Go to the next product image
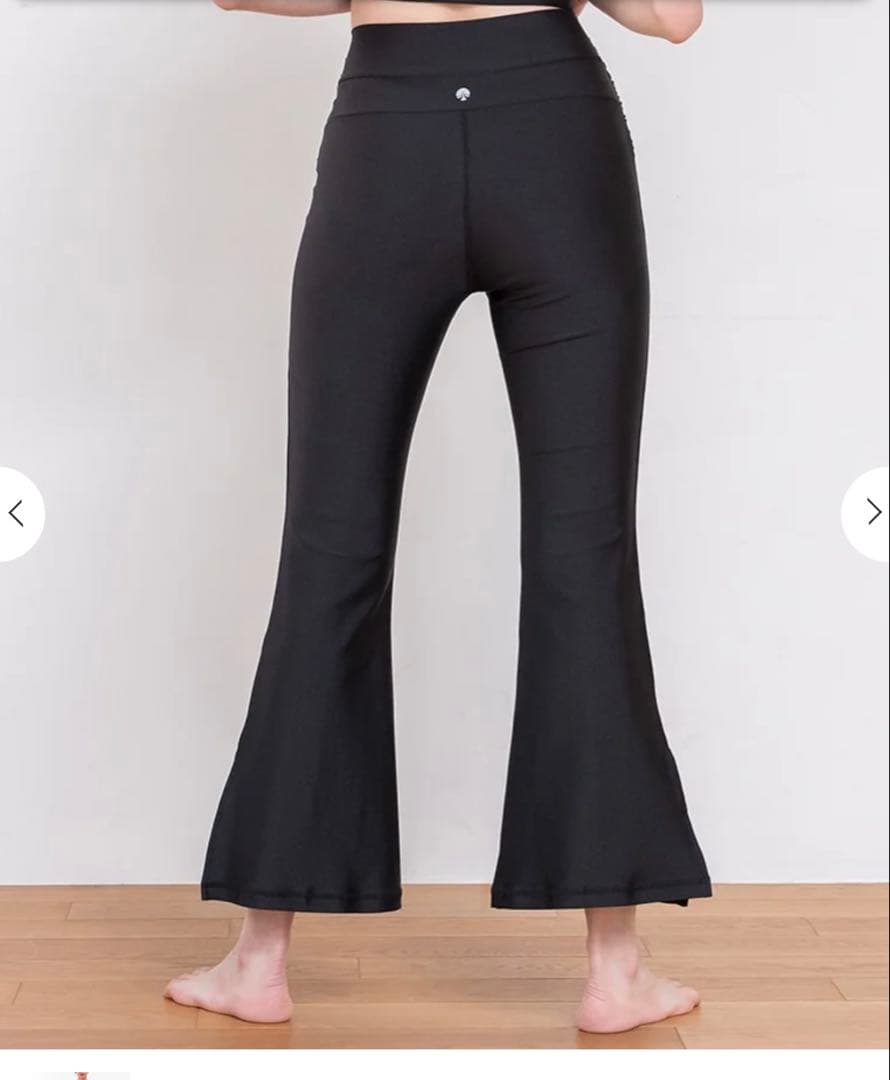 [x=871, y=513]
